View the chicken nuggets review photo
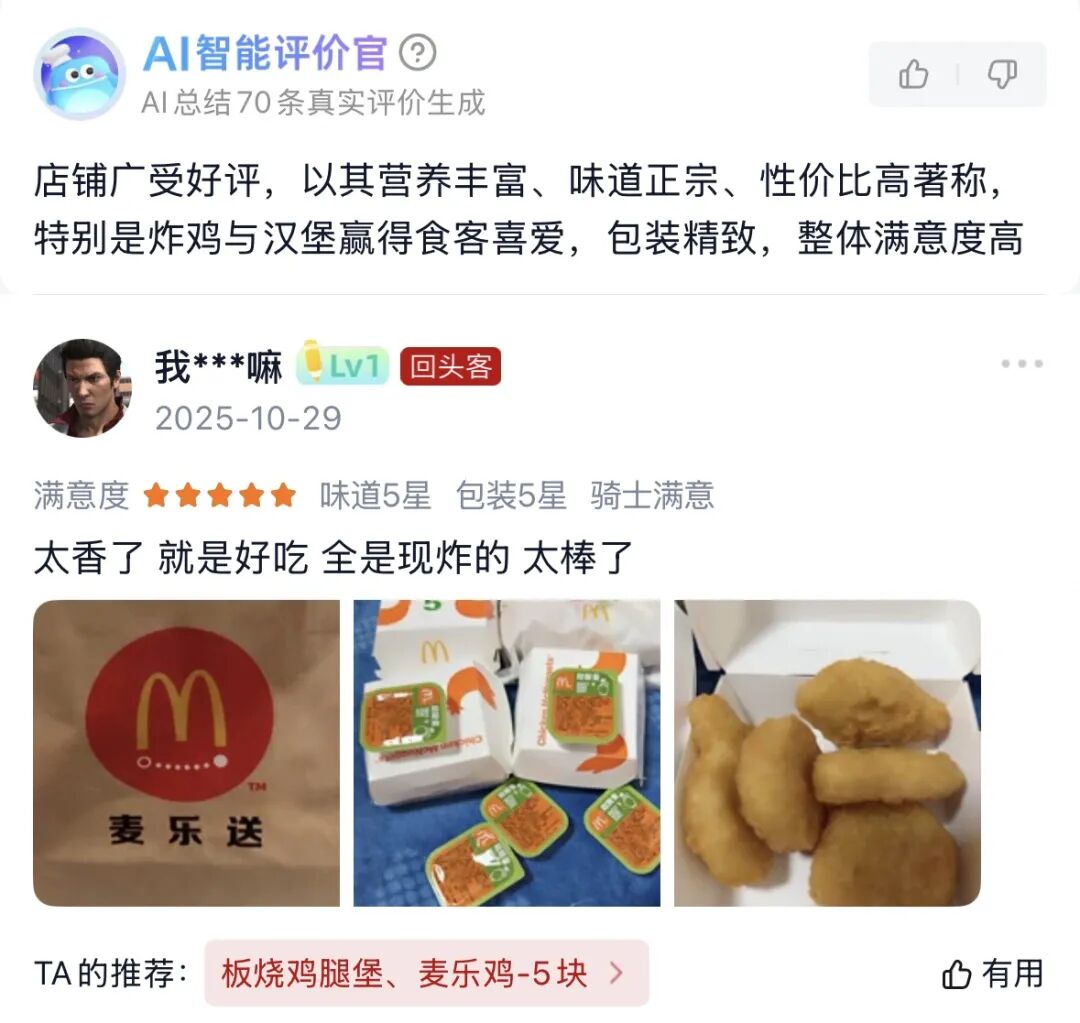Image resolution: width=1080 pixels, height=1023 pixels. (x=827, y=753)
